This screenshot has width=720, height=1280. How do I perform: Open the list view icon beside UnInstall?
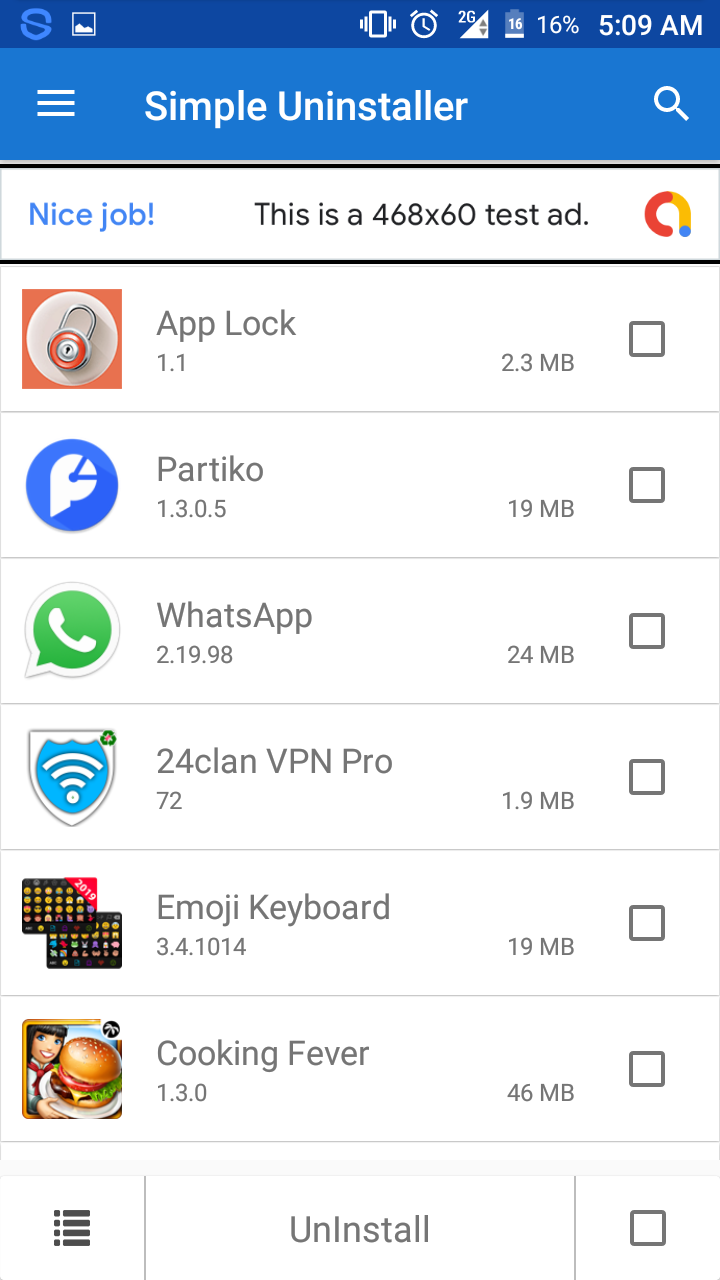(x=72, y=1228)
